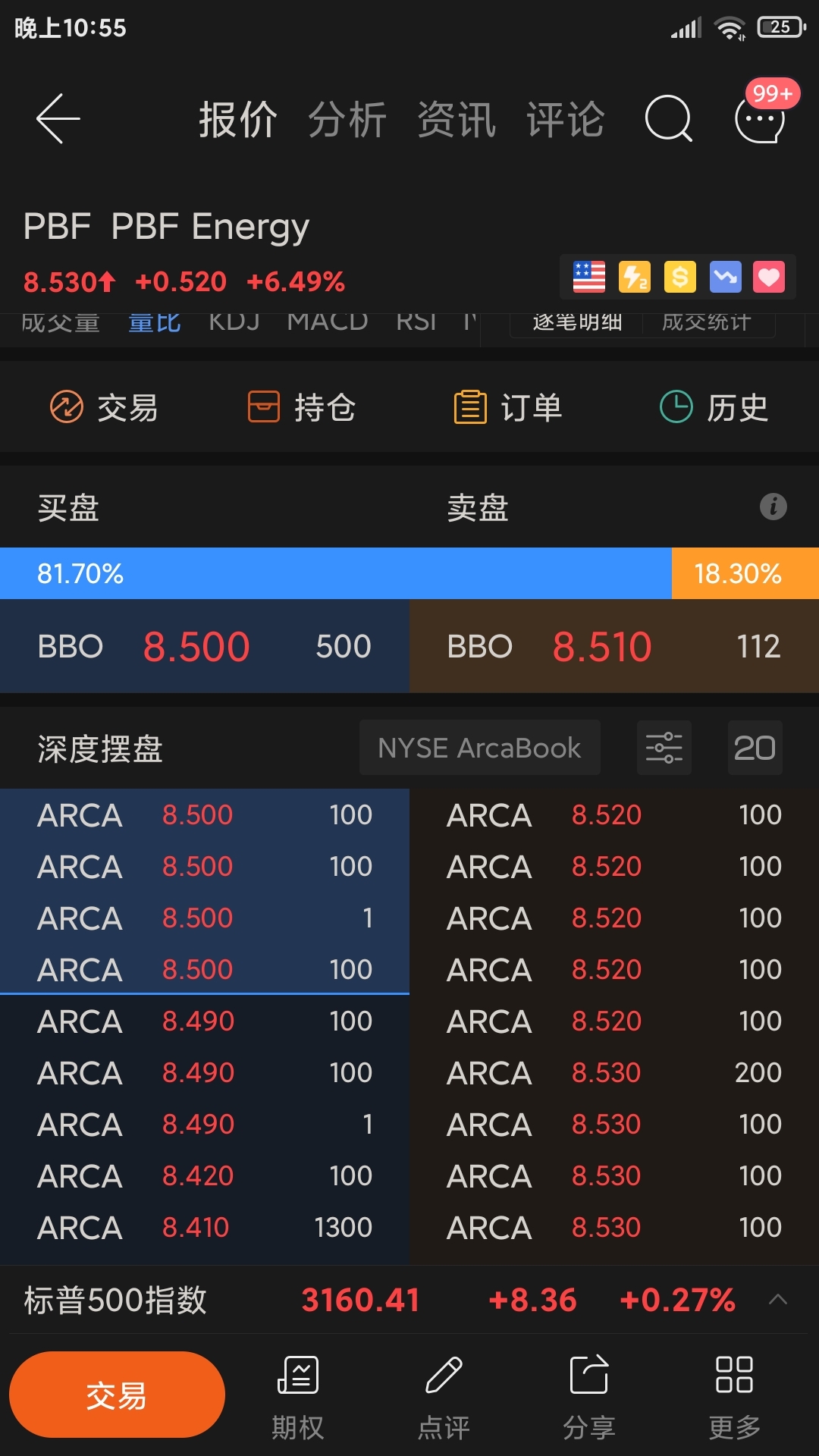Show order book info icon

pos(773,507)
